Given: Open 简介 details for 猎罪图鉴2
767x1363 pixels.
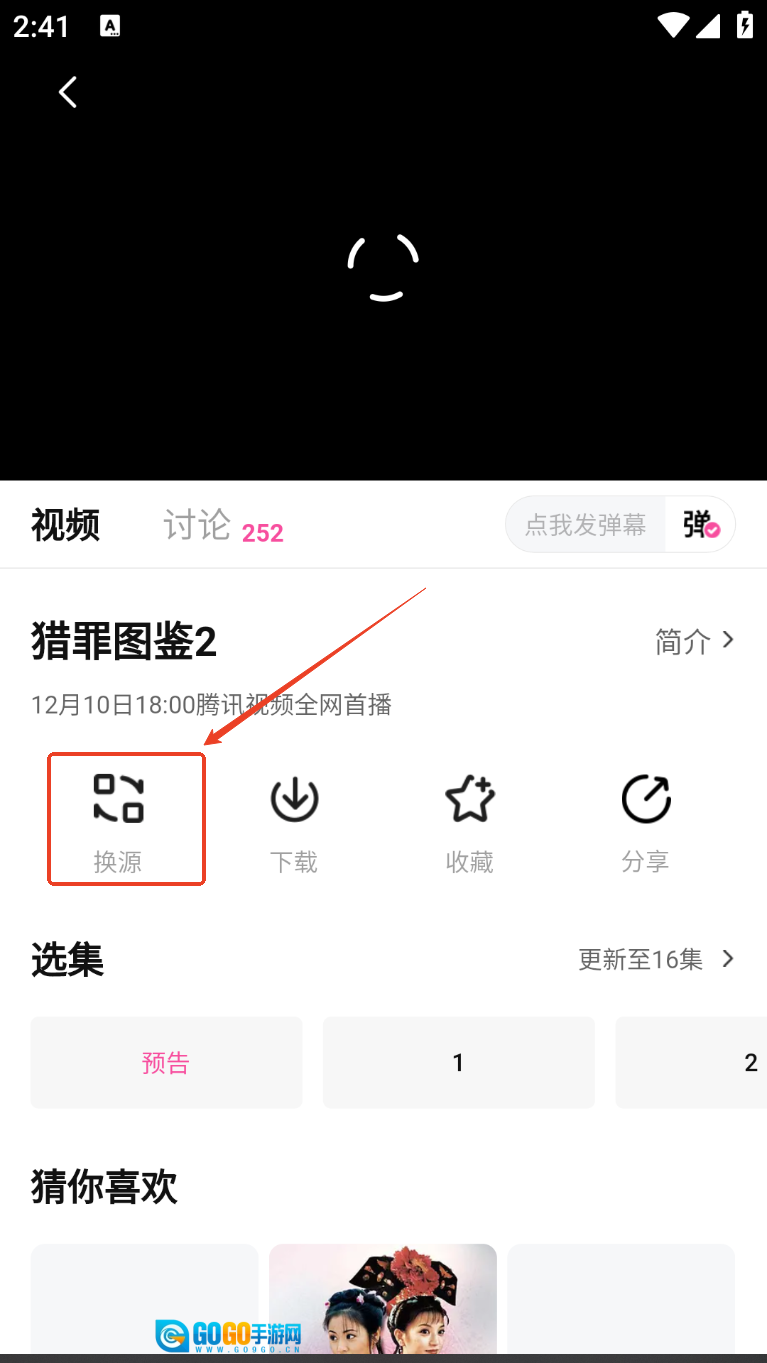Looking at the screenshot, I should (x=695, y=641).
